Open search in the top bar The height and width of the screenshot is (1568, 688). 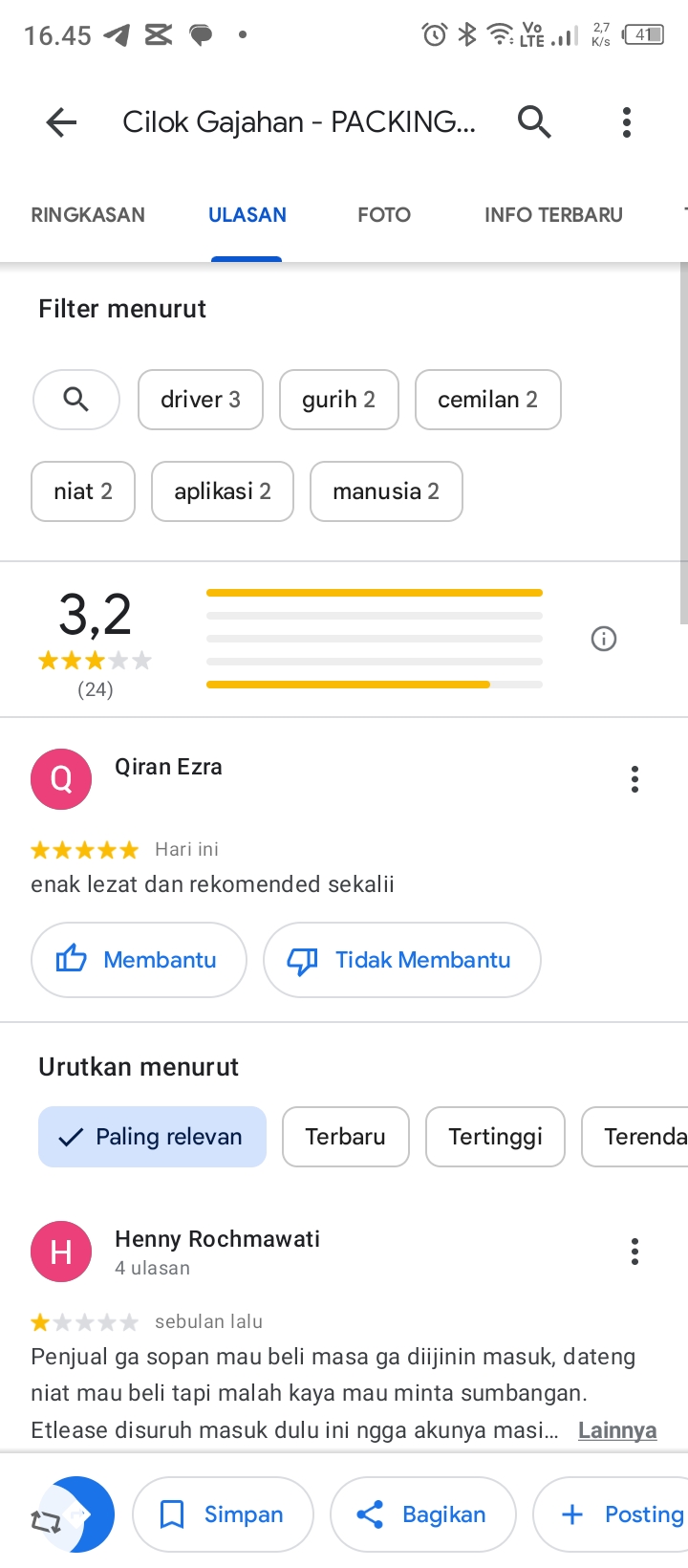(534, 122)
